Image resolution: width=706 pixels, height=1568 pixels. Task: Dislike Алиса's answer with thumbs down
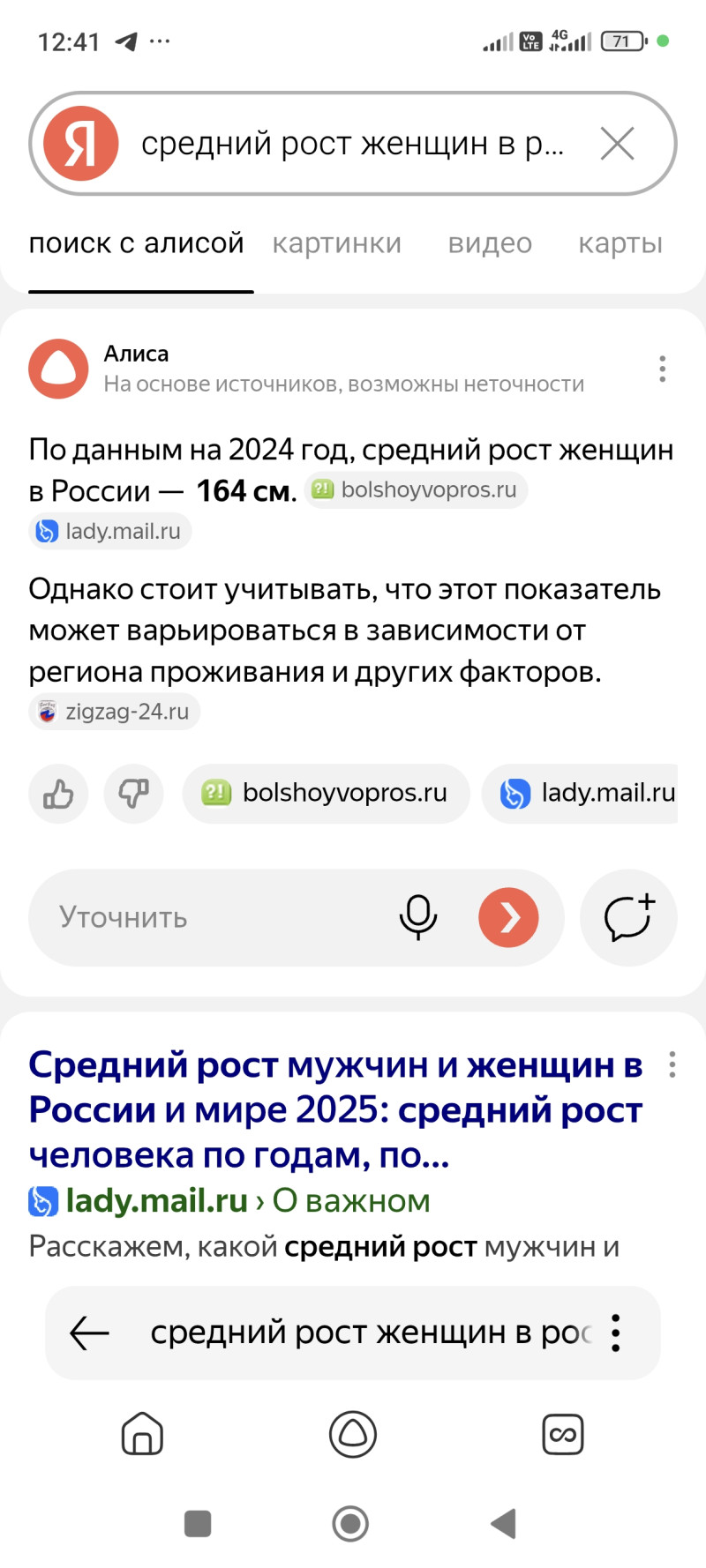click(133, 794)
